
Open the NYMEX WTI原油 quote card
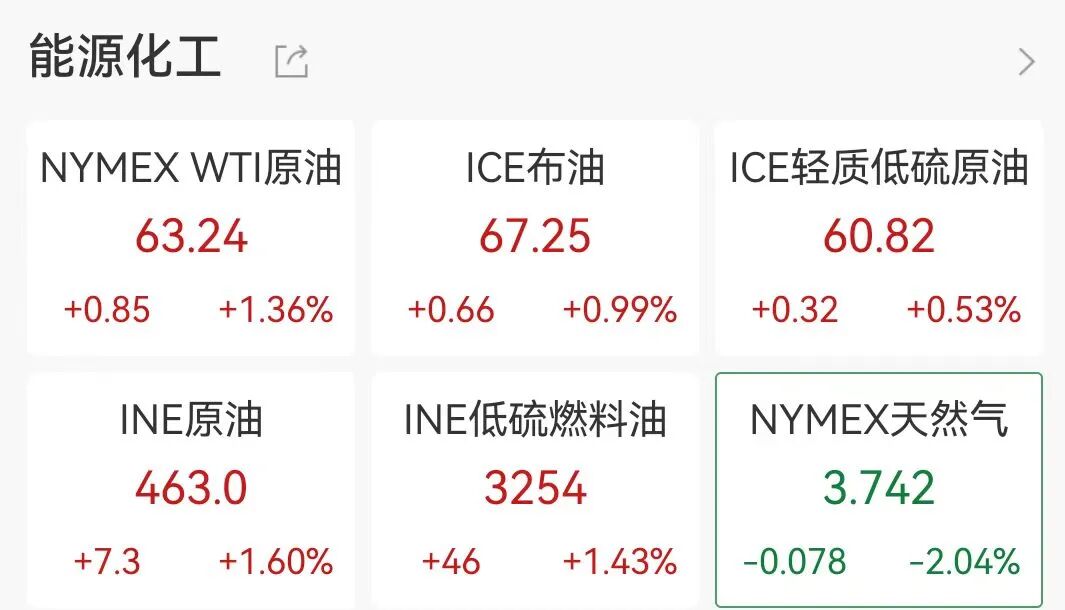pos(191,238)
